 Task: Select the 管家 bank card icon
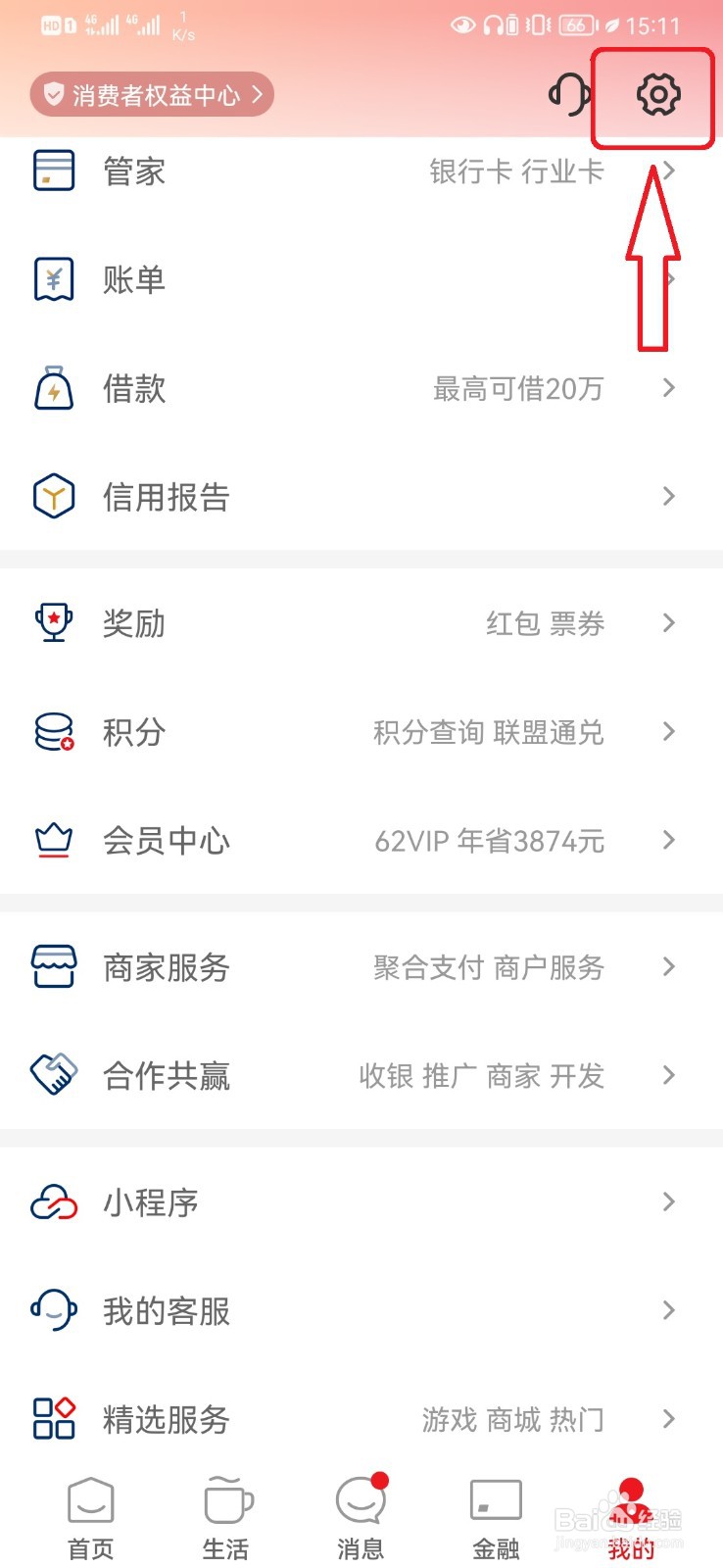click(x=54, y=170)
